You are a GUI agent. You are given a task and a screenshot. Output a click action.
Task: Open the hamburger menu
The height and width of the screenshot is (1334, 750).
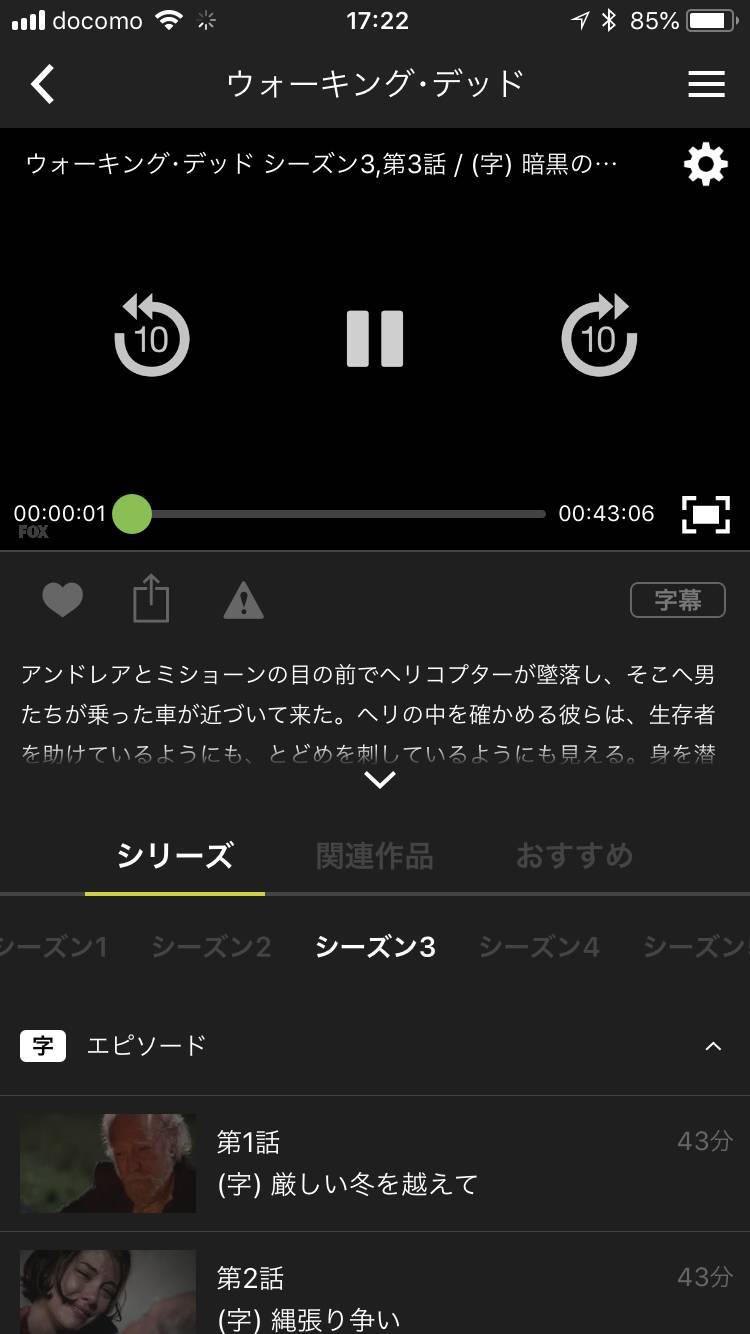(x=706, y=84)
